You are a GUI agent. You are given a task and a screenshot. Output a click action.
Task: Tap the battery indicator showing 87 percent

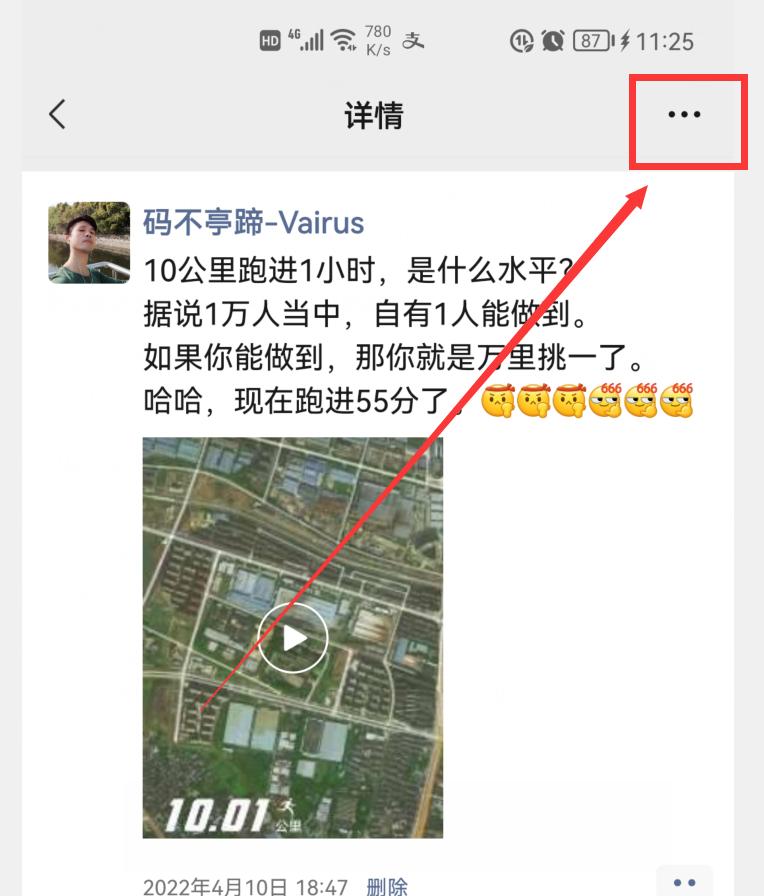point(589,40)
